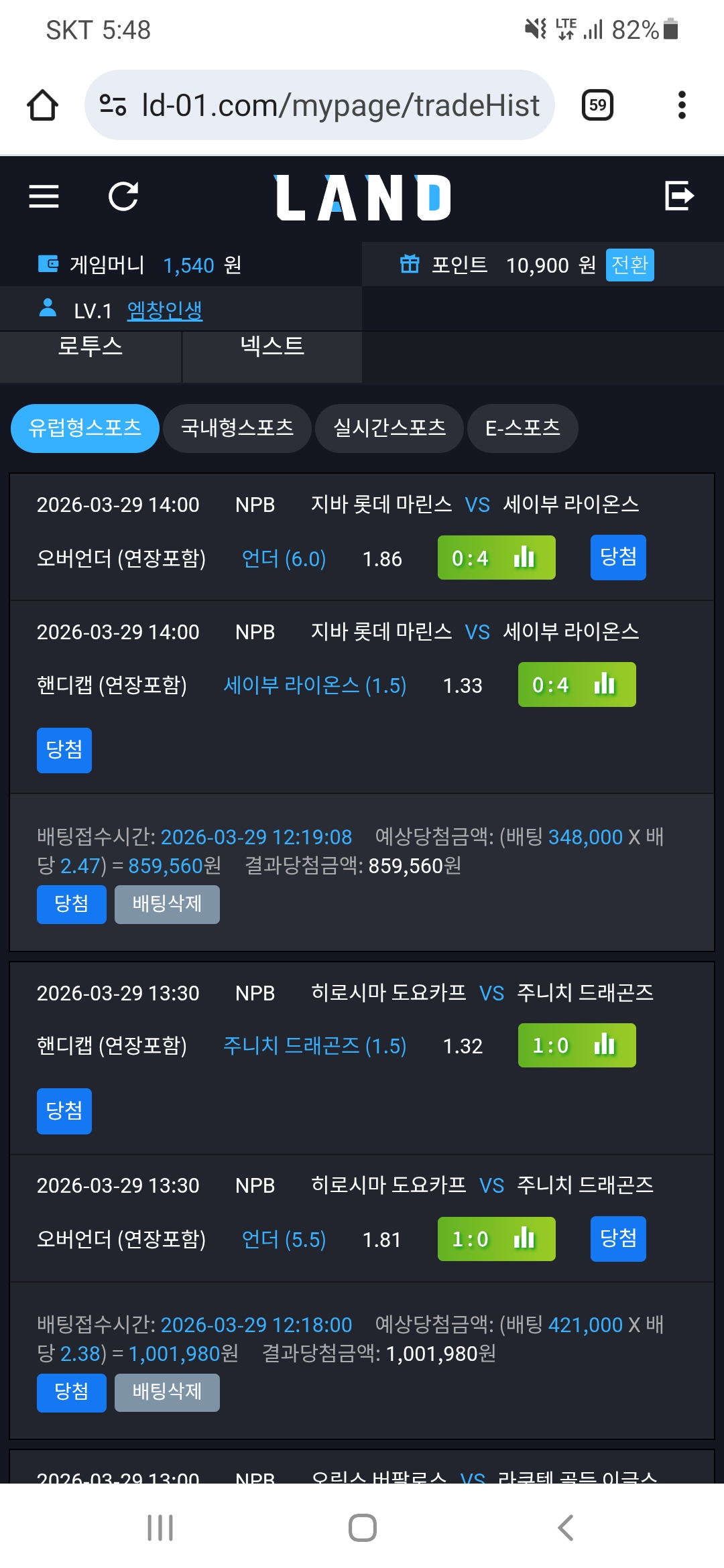
Task: Tap the refresh icon in LAND header
Action: pyautogui.click(x=123, y=196)
